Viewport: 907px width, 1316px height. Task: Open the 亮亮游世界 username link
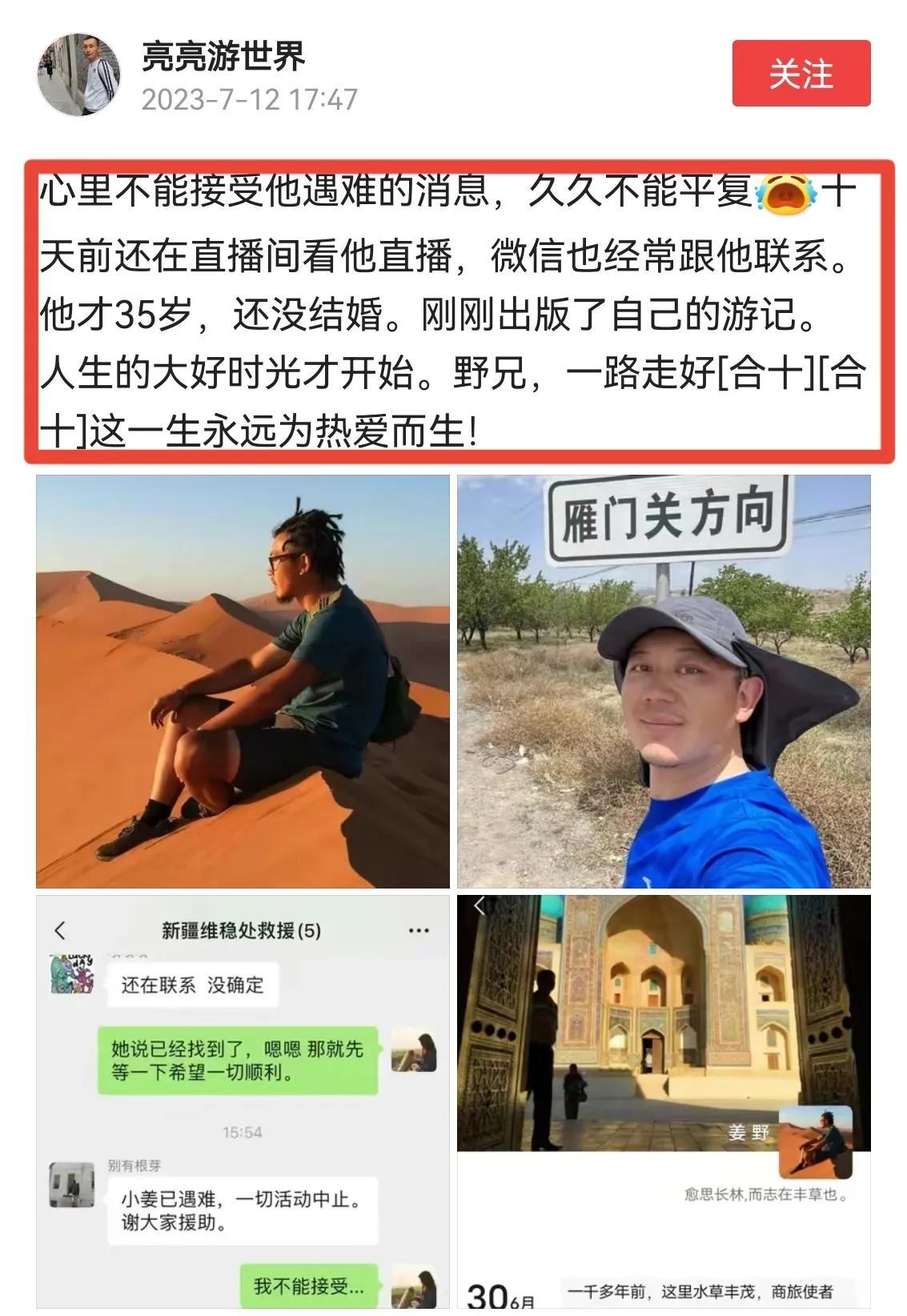click(x=223, y=56)
